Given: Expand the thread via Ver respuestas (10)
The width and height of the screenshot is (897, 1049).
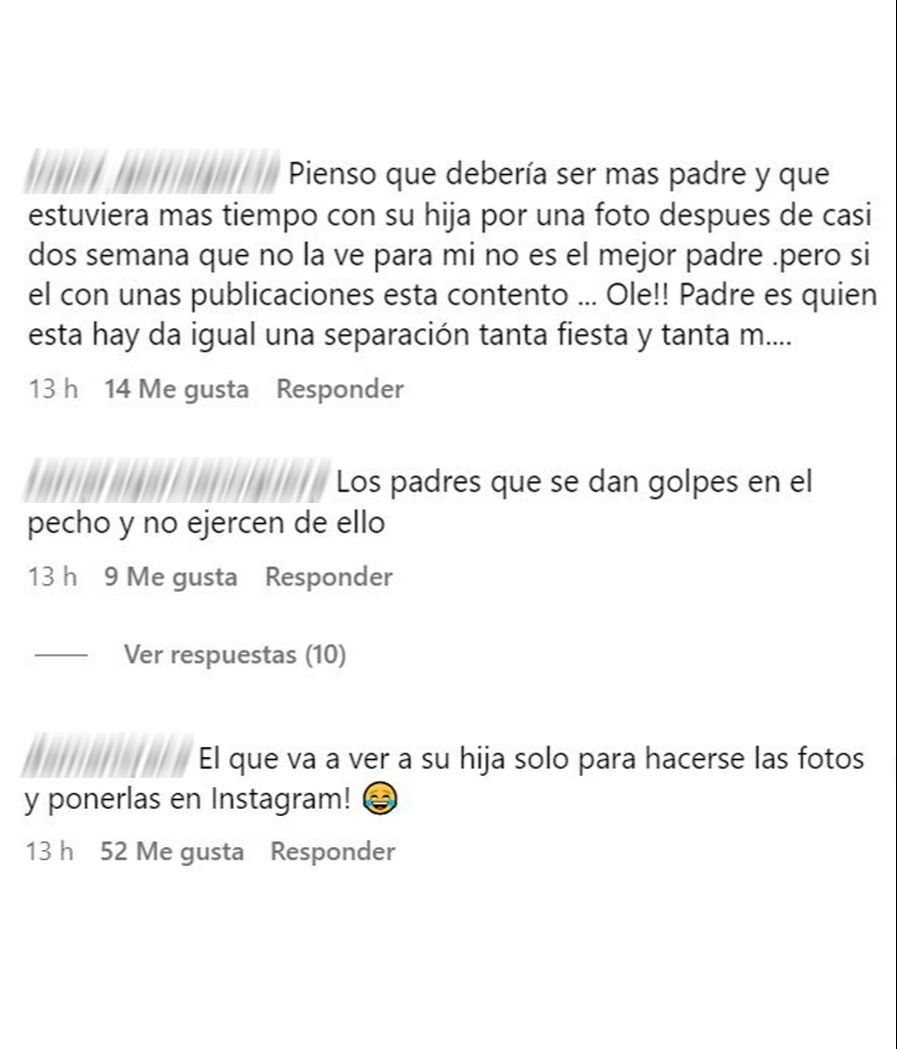Looking at the screenshot, I should 233,655.
